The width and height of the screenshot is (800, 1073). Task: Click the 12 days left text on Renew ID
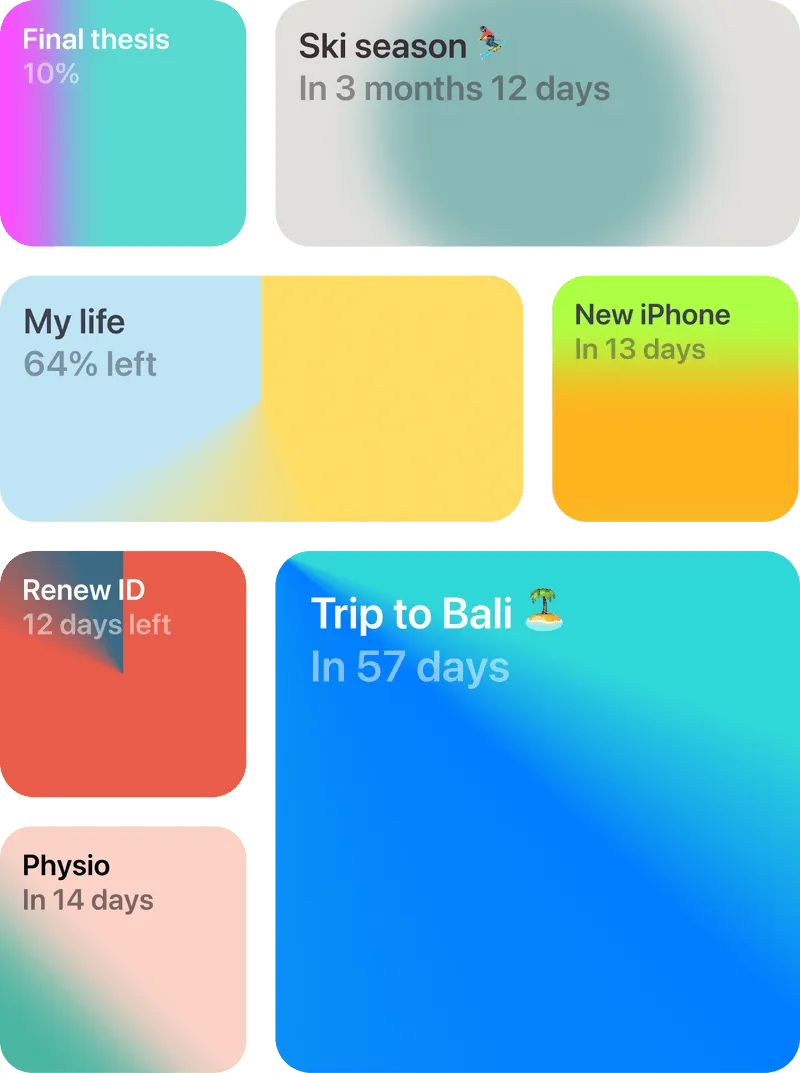click(x=96, y=624)
